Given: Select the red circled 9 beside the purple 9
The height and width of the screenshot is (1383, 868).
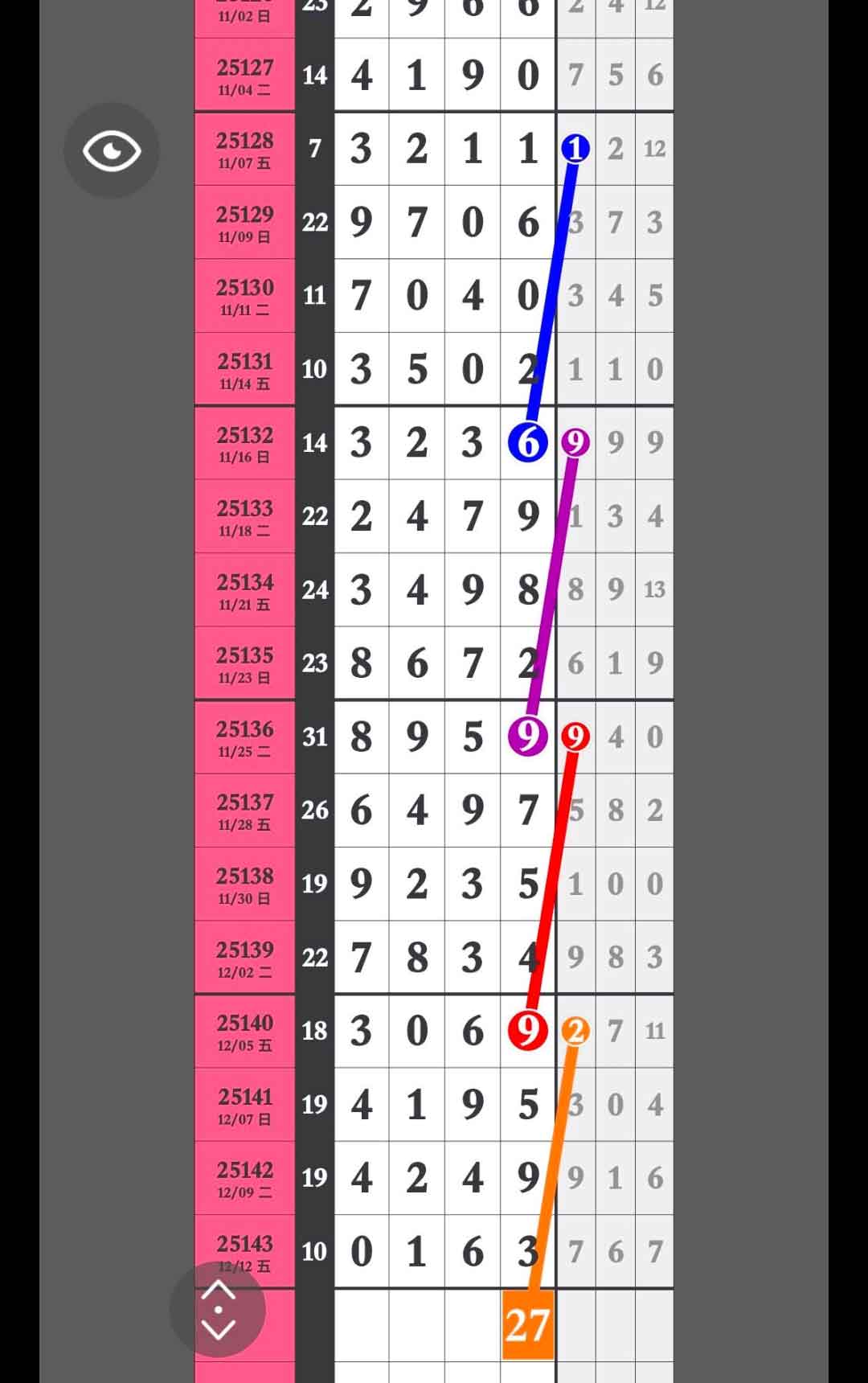Looking at the screenshot, I should click(x=575, y=737).
